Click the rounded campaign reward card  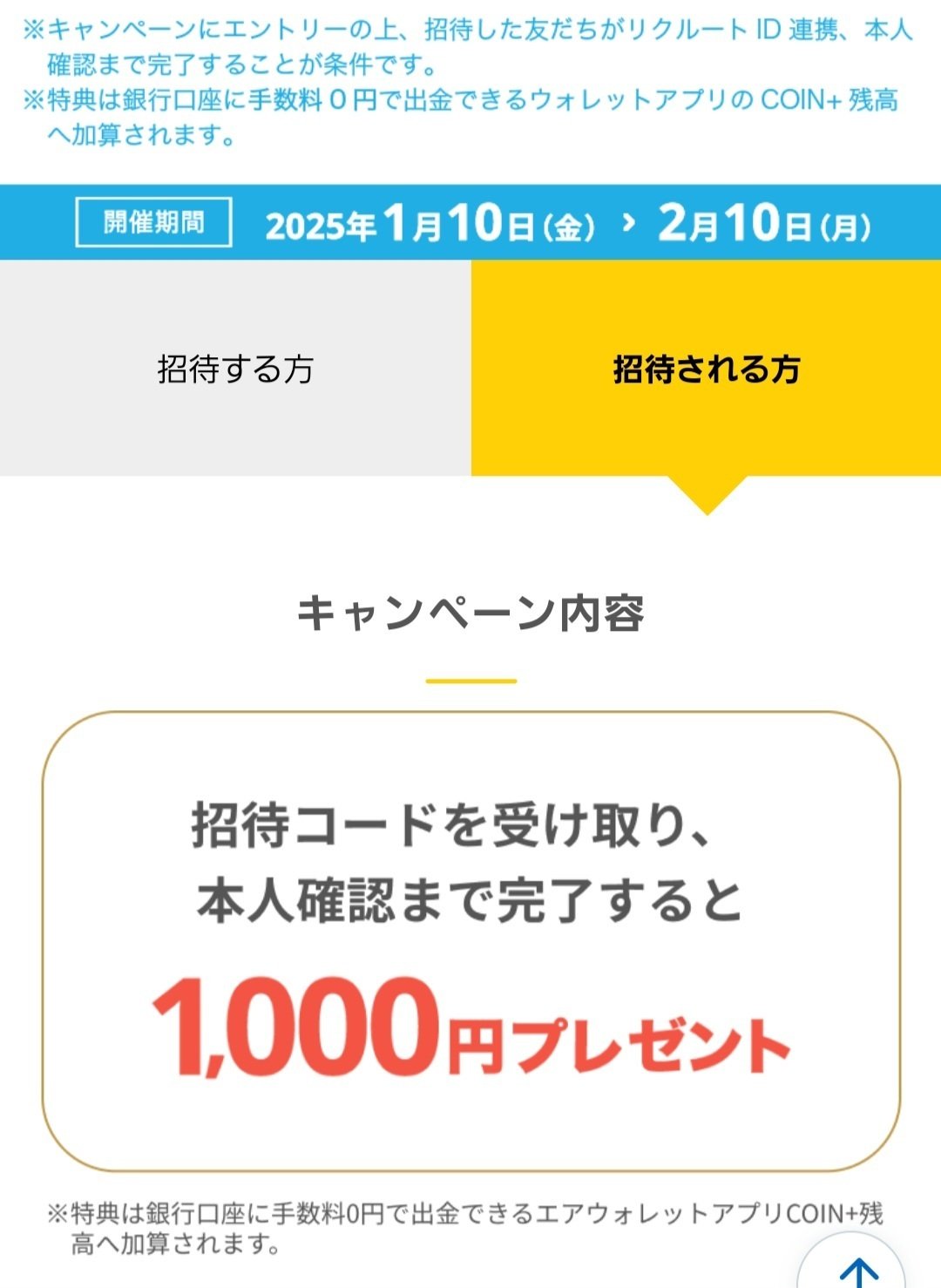tap(470, 939)
